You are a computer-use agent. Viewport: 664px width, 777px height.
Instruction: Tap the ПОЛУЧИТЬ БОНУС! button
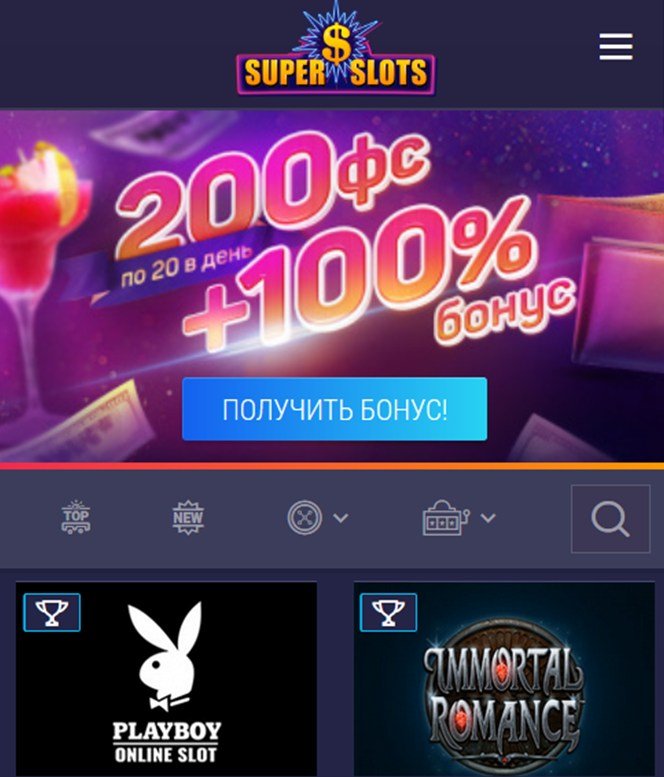coord(334,409)
